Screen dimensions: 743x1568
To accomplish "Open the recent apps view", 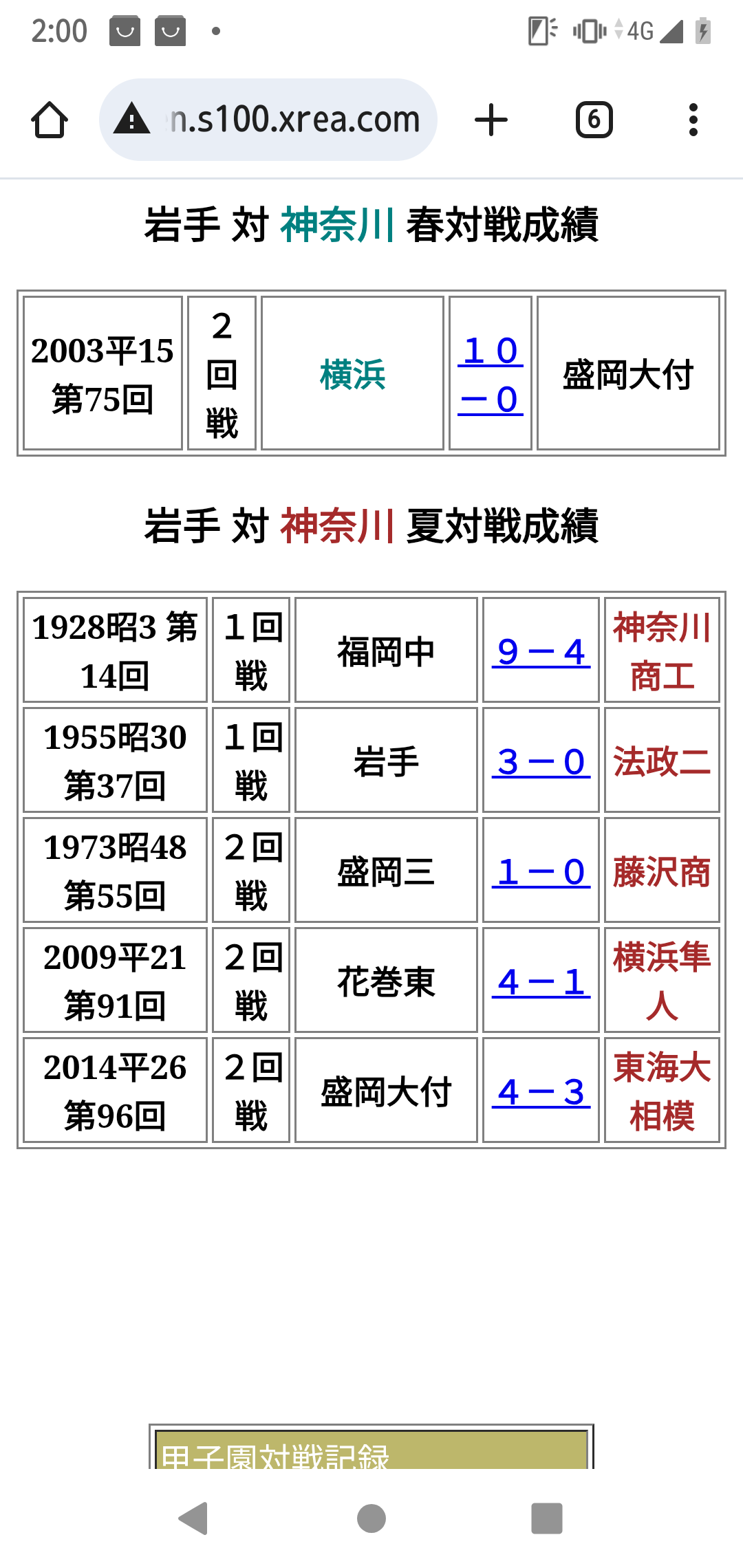I will pos(547,1518).
